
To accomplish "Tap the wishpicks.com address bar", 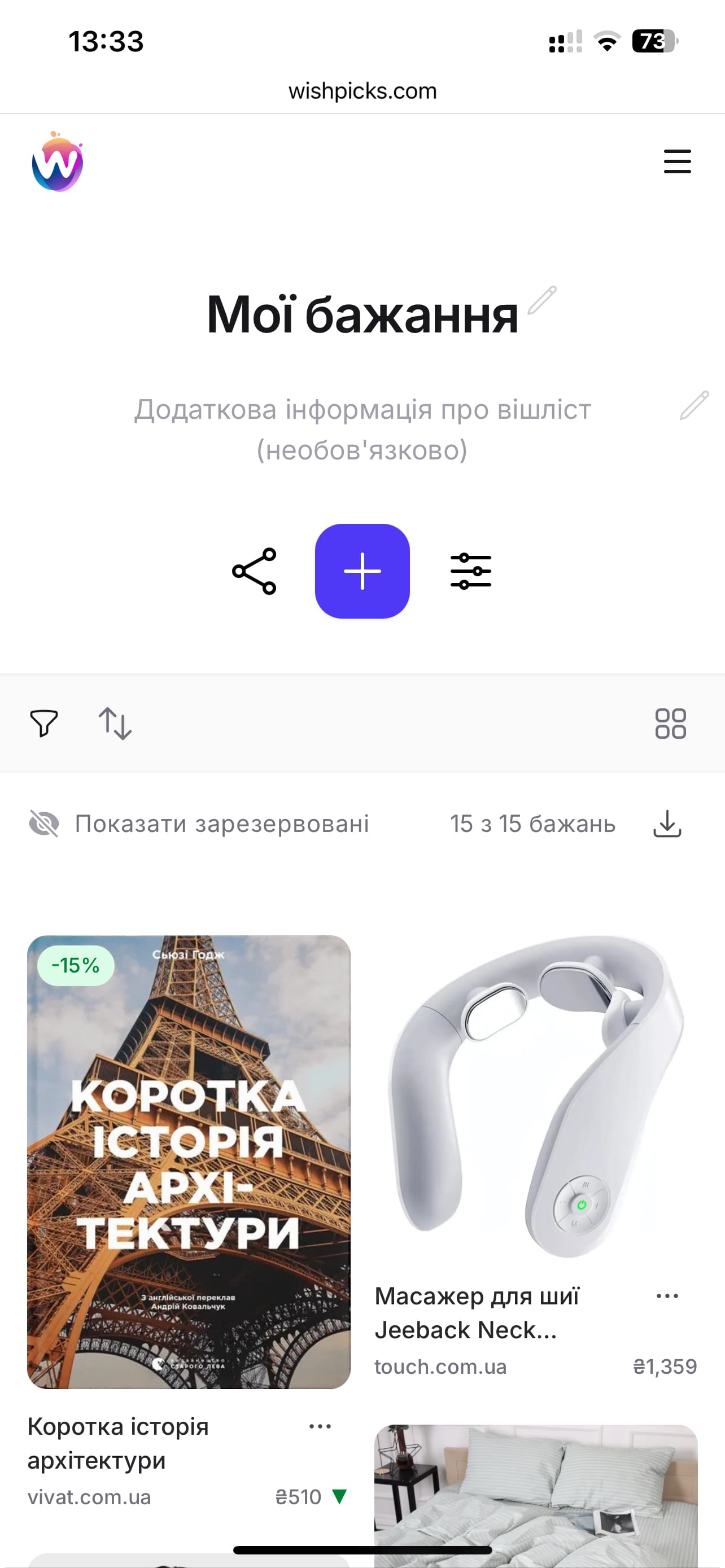I will [362, 91].
